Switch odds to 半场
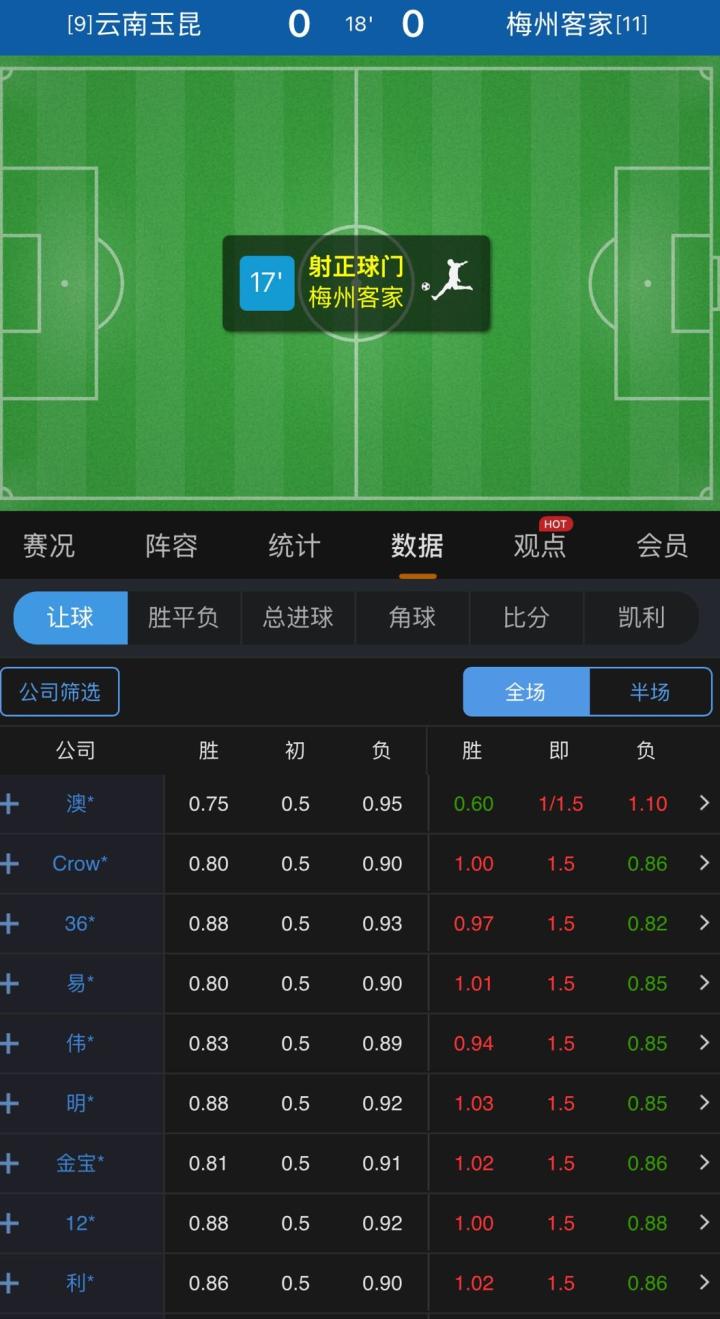Image resolution: width=720 pixels, height=1319 pixels. 650,692
